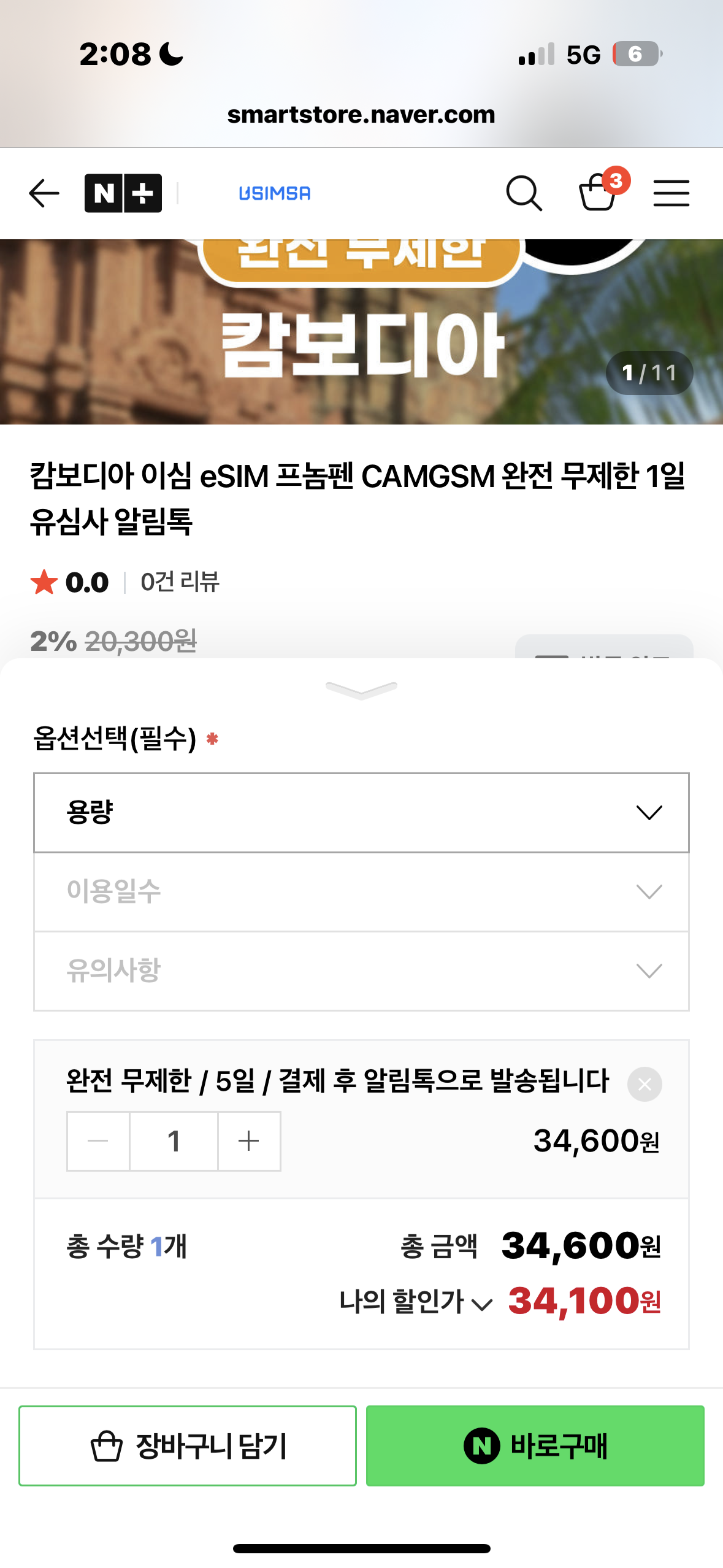
Task: Open the Naver N+ home icon
Action: (x=123, y=193)
